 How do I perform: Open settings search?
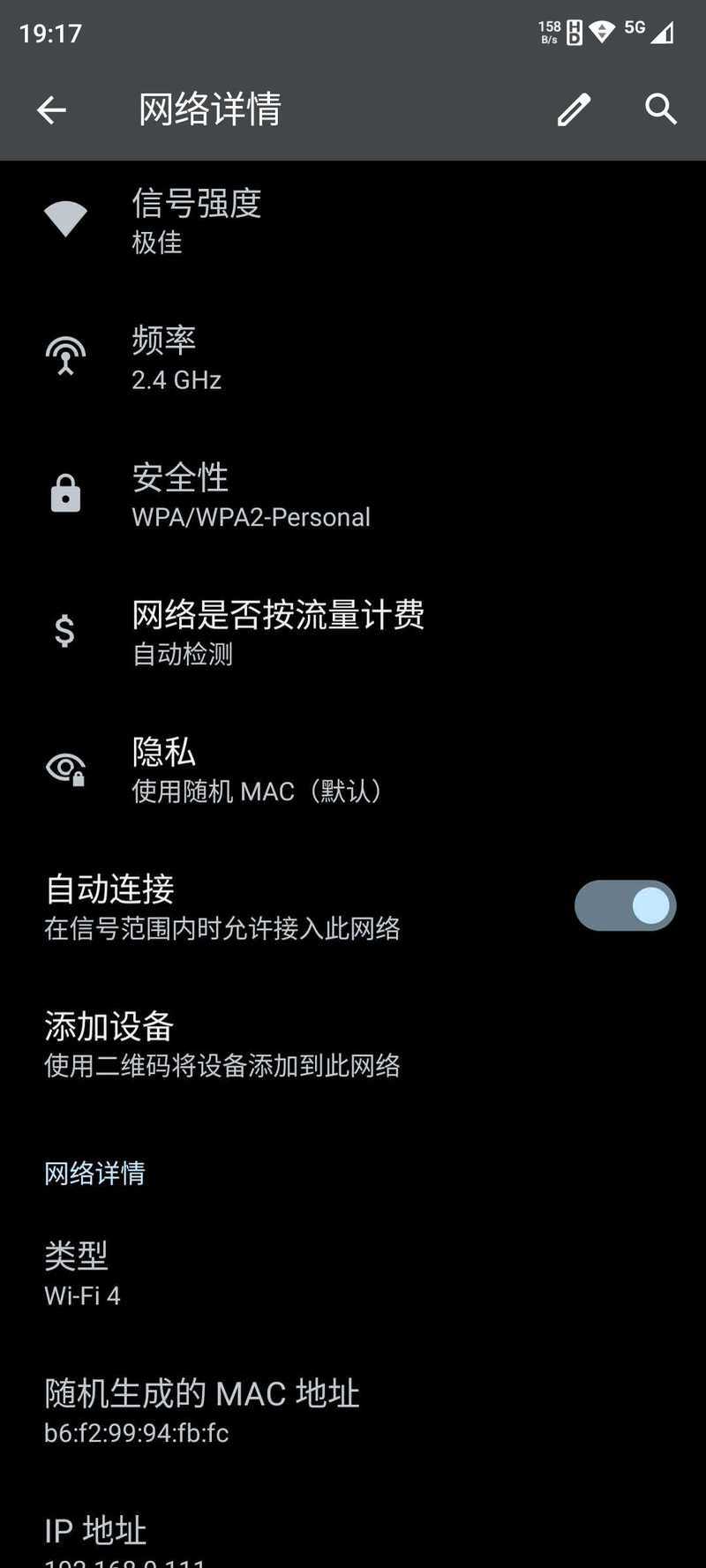tap(660, 109)
